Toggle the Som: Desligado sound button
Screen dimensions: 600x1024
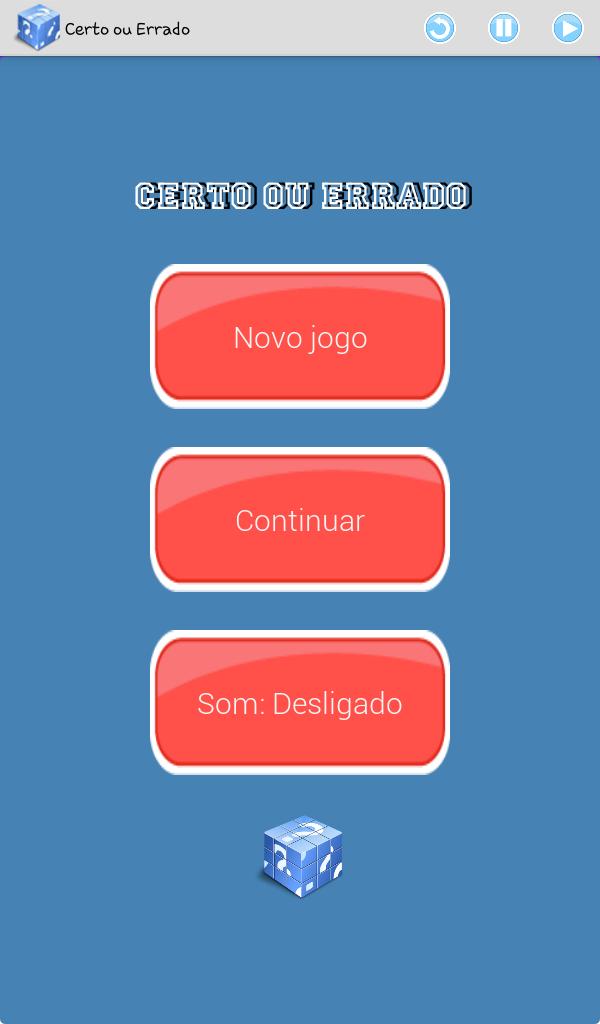[x=300, y=703]
